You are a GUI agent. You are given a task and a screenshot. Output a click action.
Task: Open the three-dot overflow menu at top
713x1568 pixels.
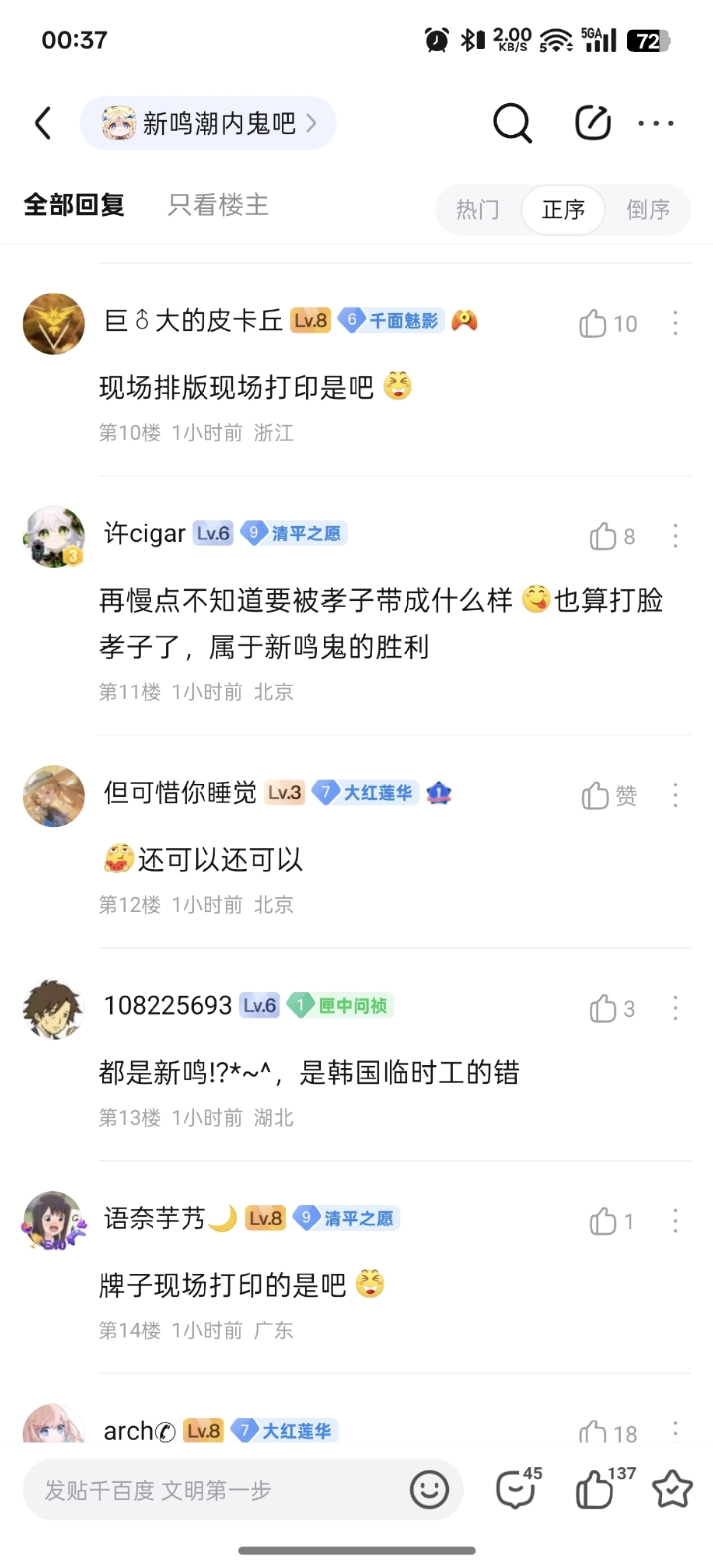pyautogui.click(x=656, y=124)
